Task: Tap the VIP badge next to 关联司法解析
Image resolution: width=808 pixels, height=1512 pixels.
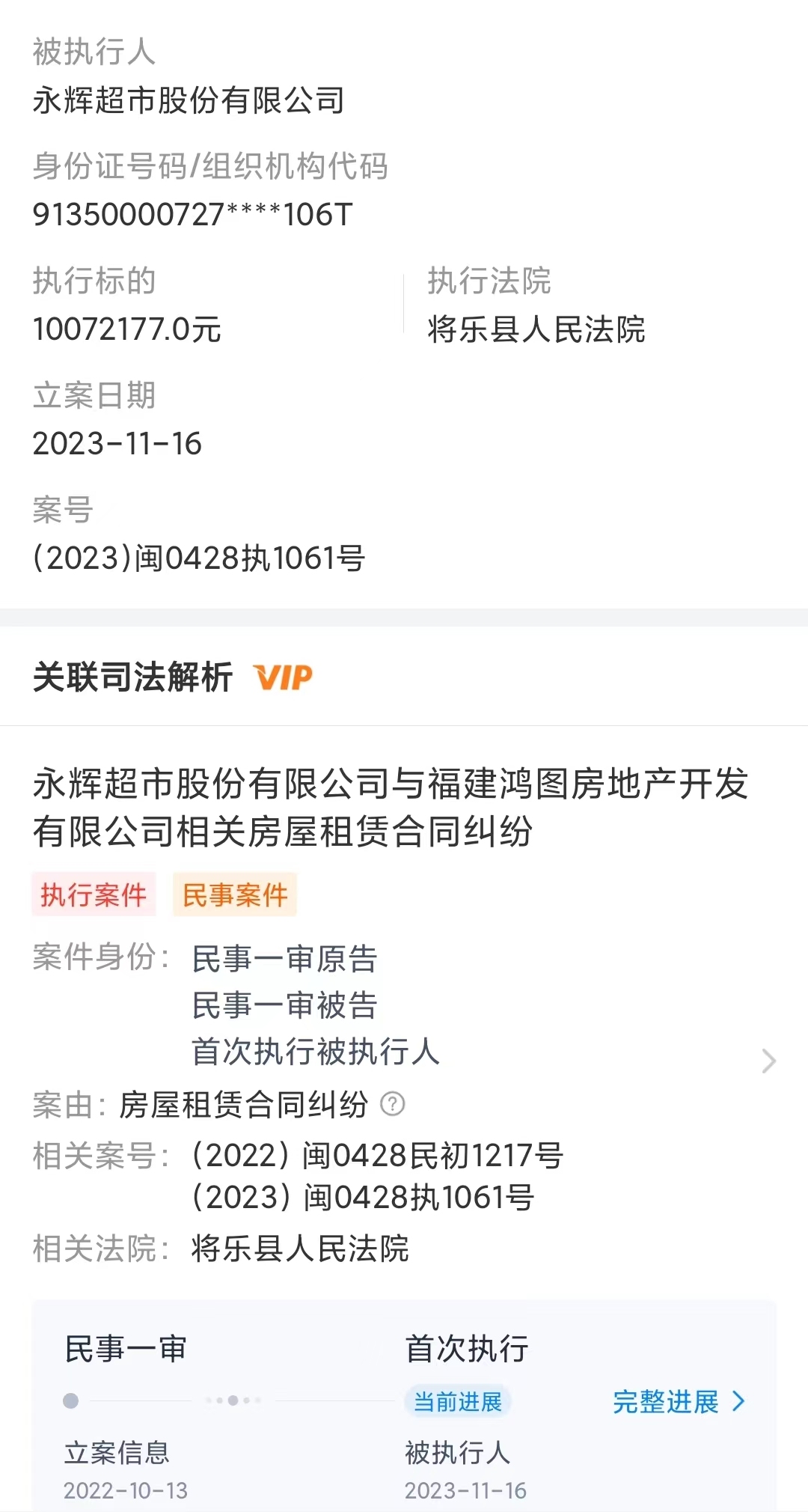Action: coord(284,677)
